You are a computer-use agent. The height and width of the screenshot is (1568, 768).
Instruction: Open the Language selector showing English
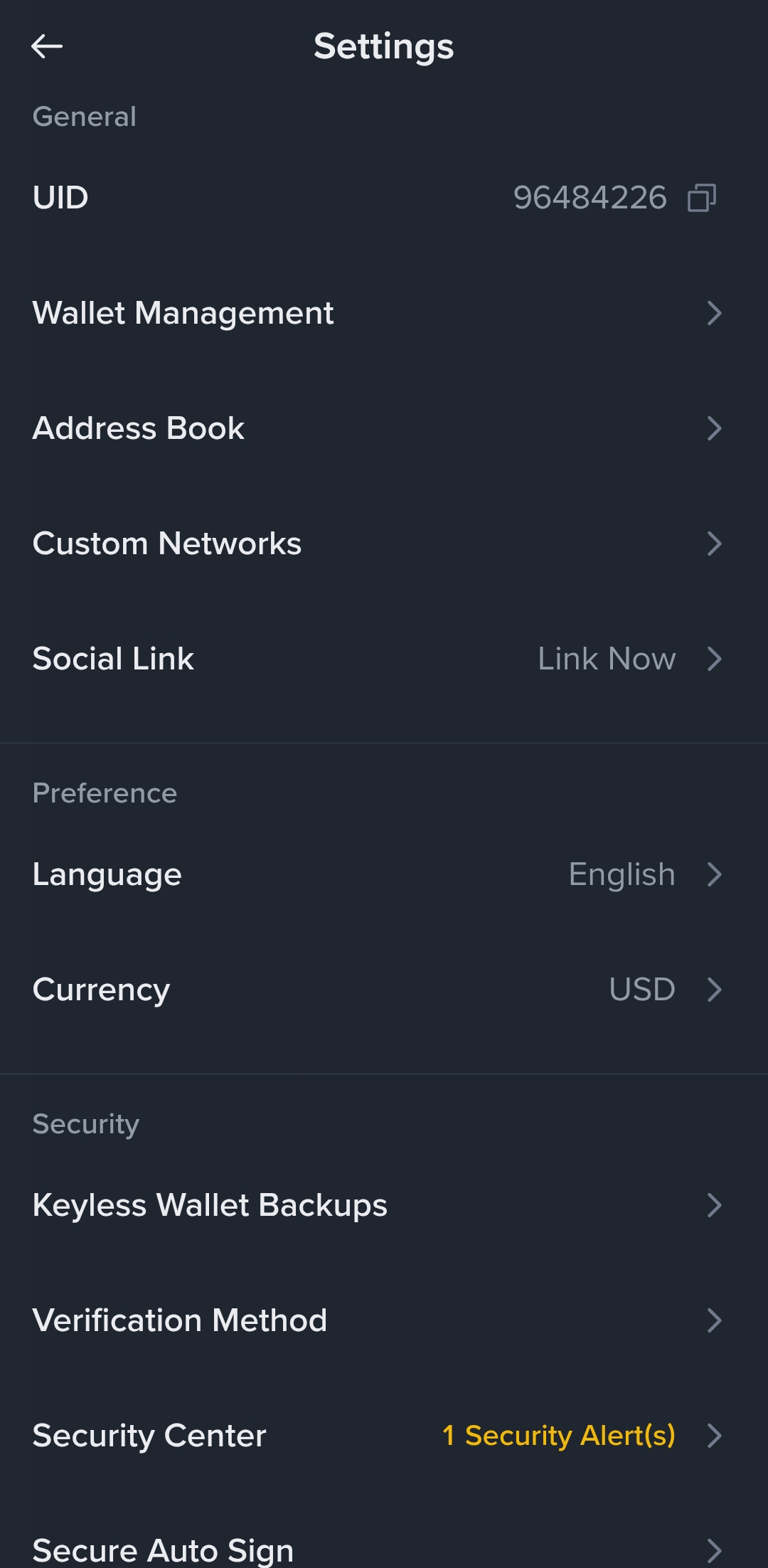click(622, 874)
